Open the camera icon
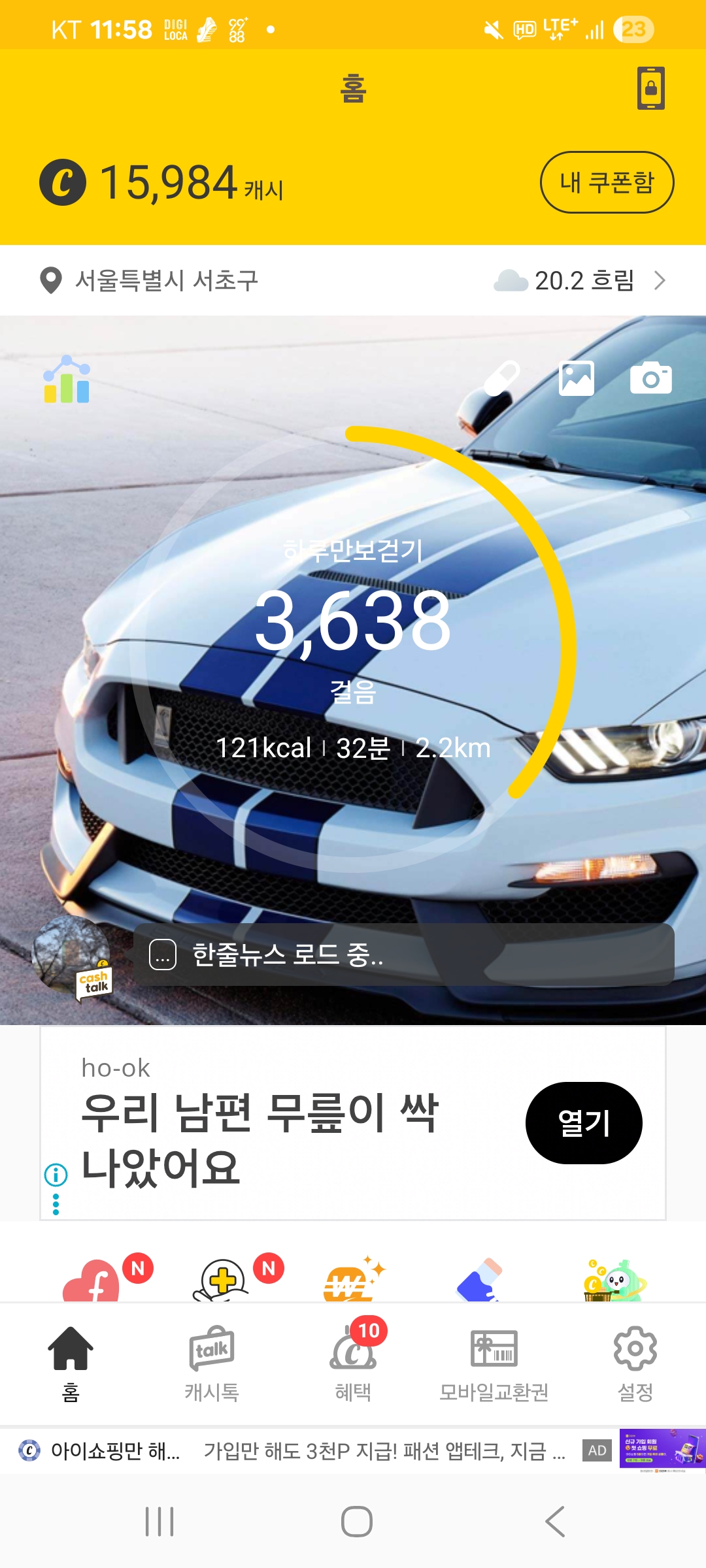This screenshot has width=706, height=1568. [x=650, y=378]
